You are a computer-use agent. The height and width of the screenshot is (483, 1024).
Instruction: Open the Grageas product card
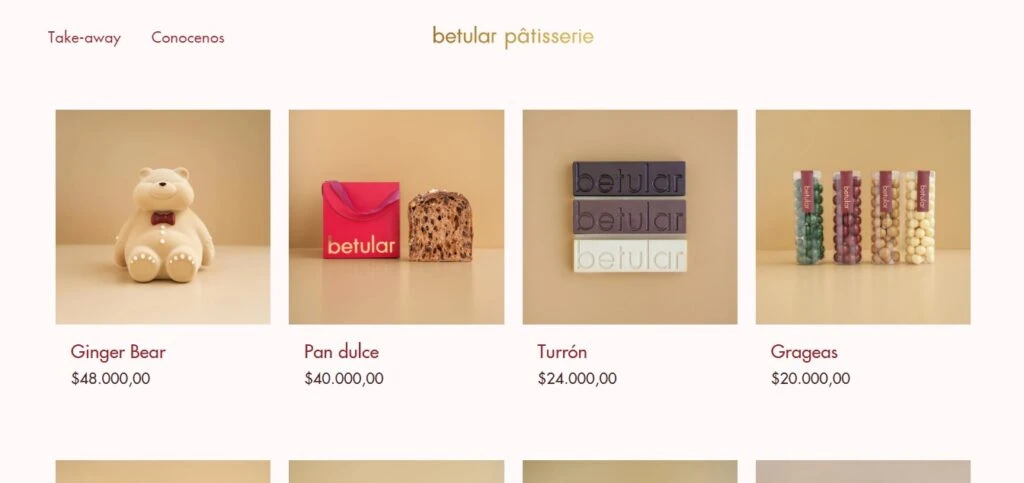coord(862,217)
